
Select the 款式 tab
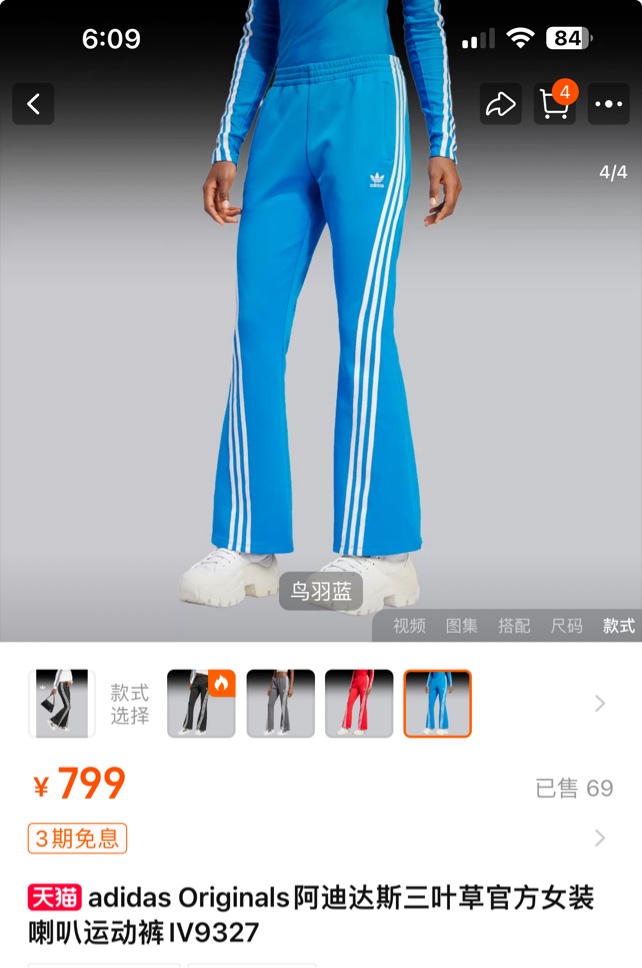[618, 626]
